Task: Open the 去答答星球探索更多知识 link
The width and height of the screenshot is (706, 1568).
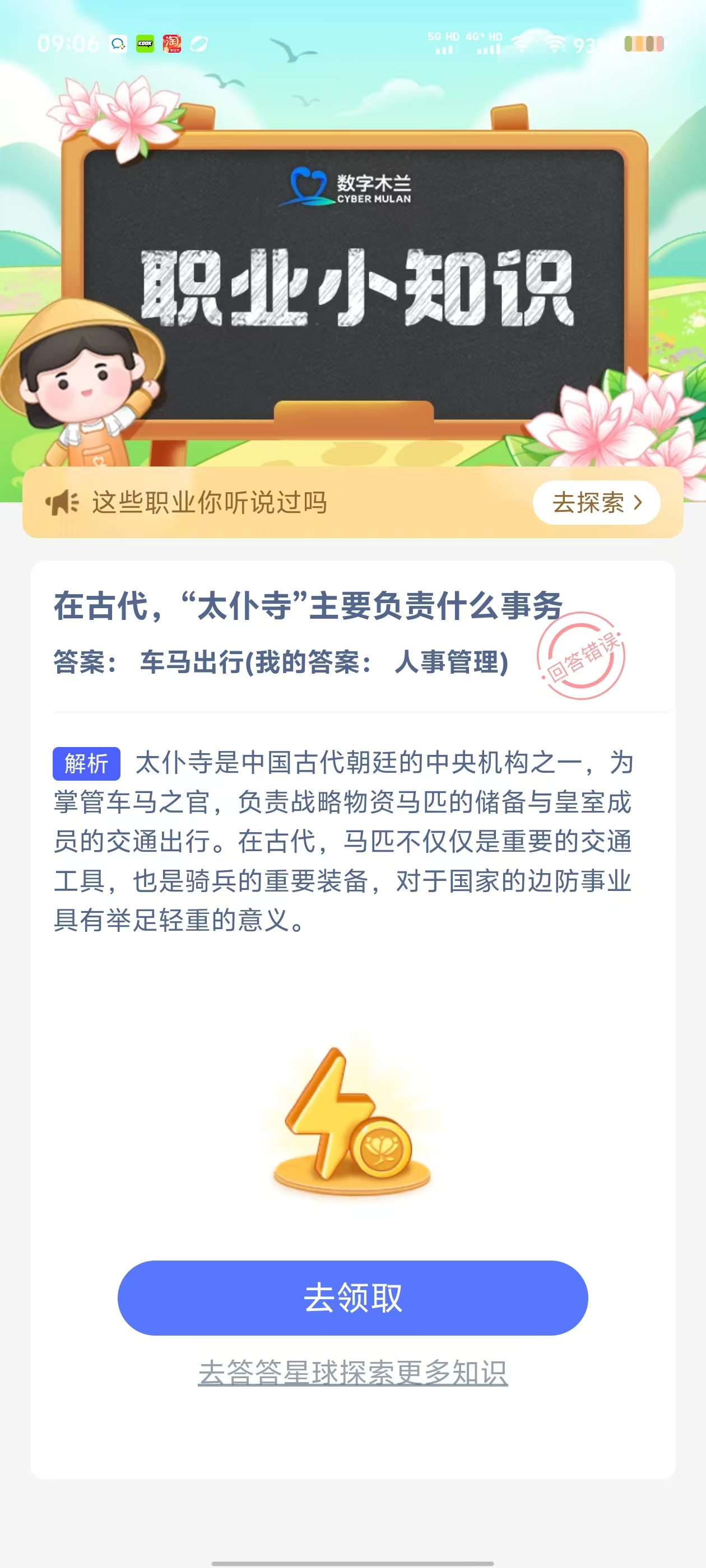Action: [x=352, y=1373]
